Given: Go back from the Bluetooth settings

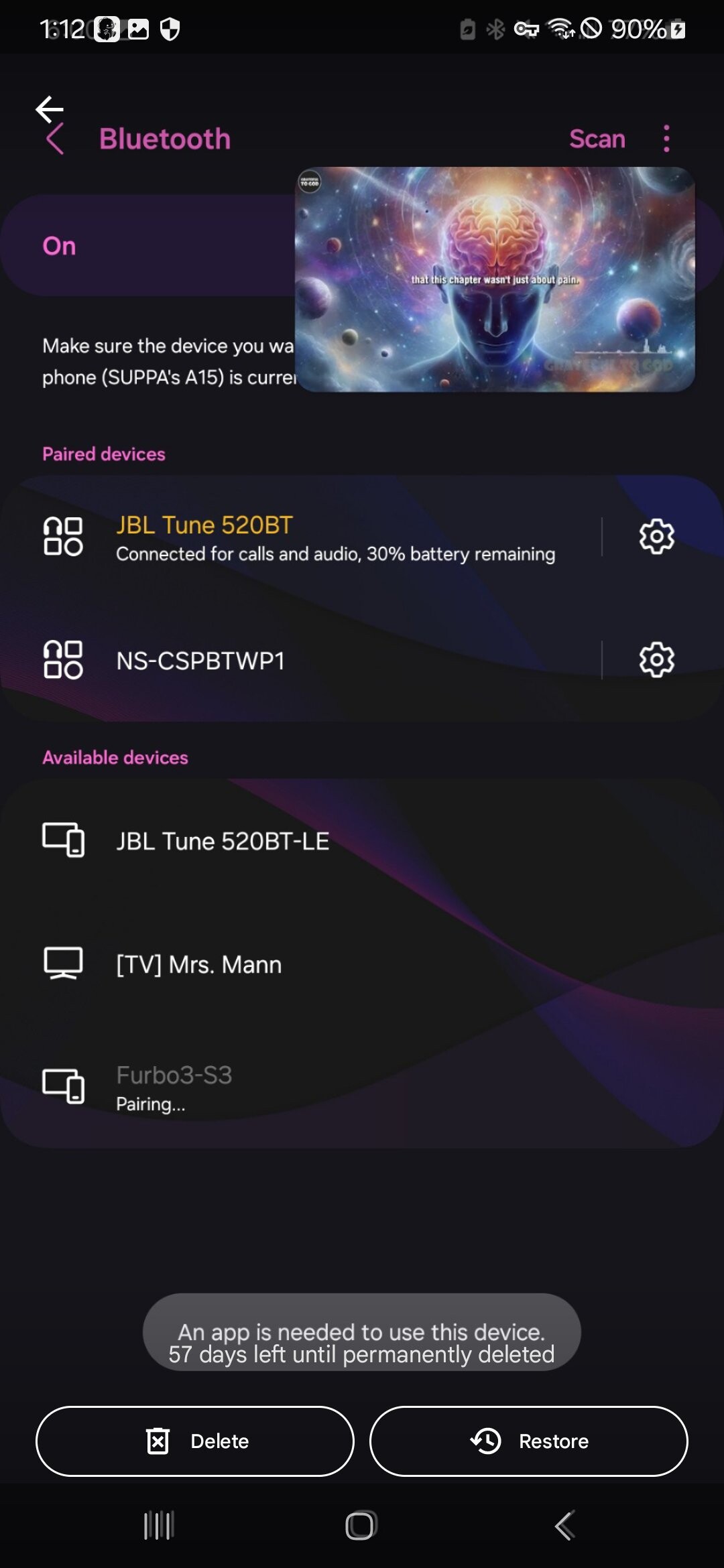Looking at the screenshot, I should click(x=54, y=138).
